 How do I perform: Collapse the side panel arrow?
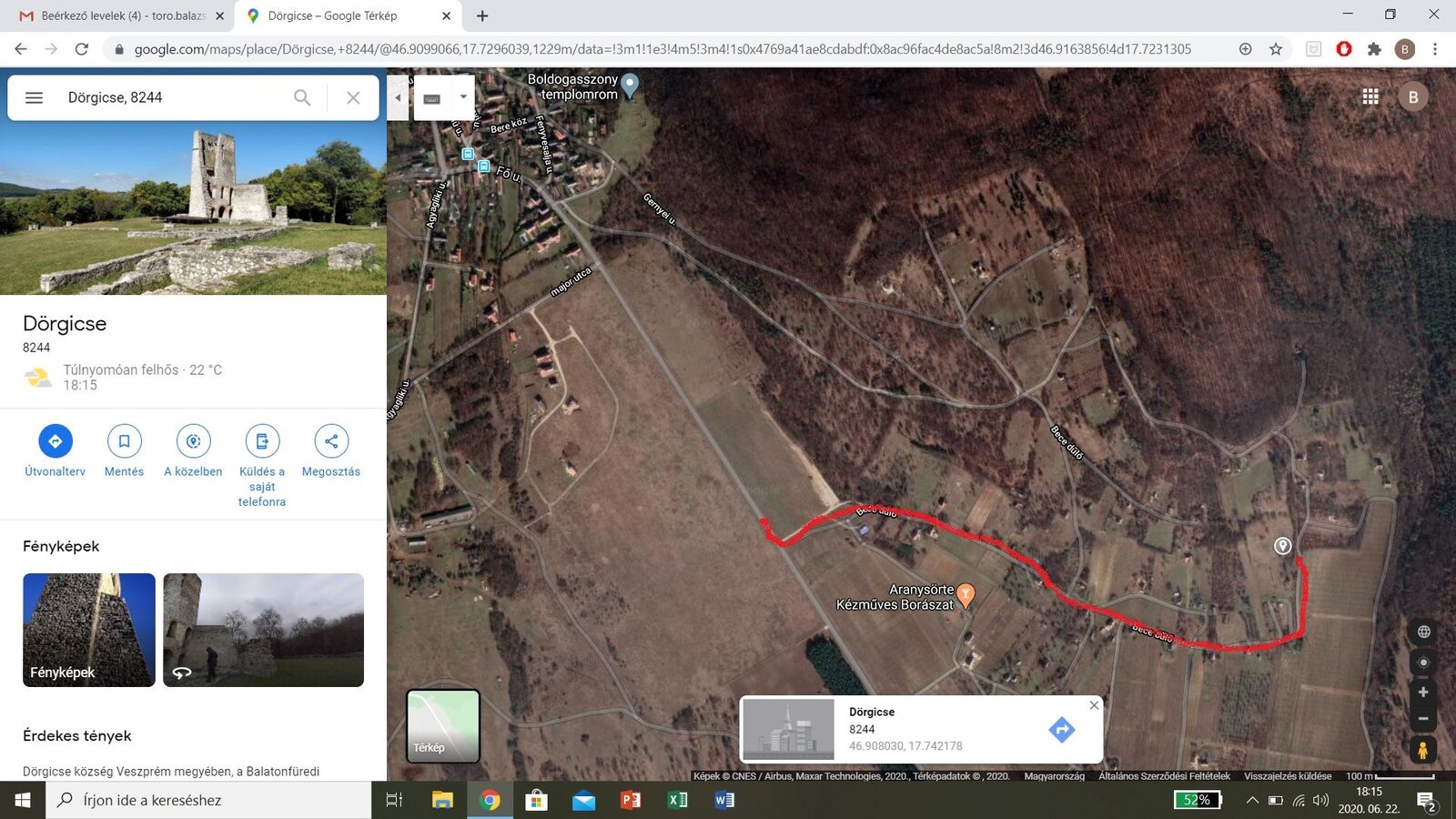[398, 97]
